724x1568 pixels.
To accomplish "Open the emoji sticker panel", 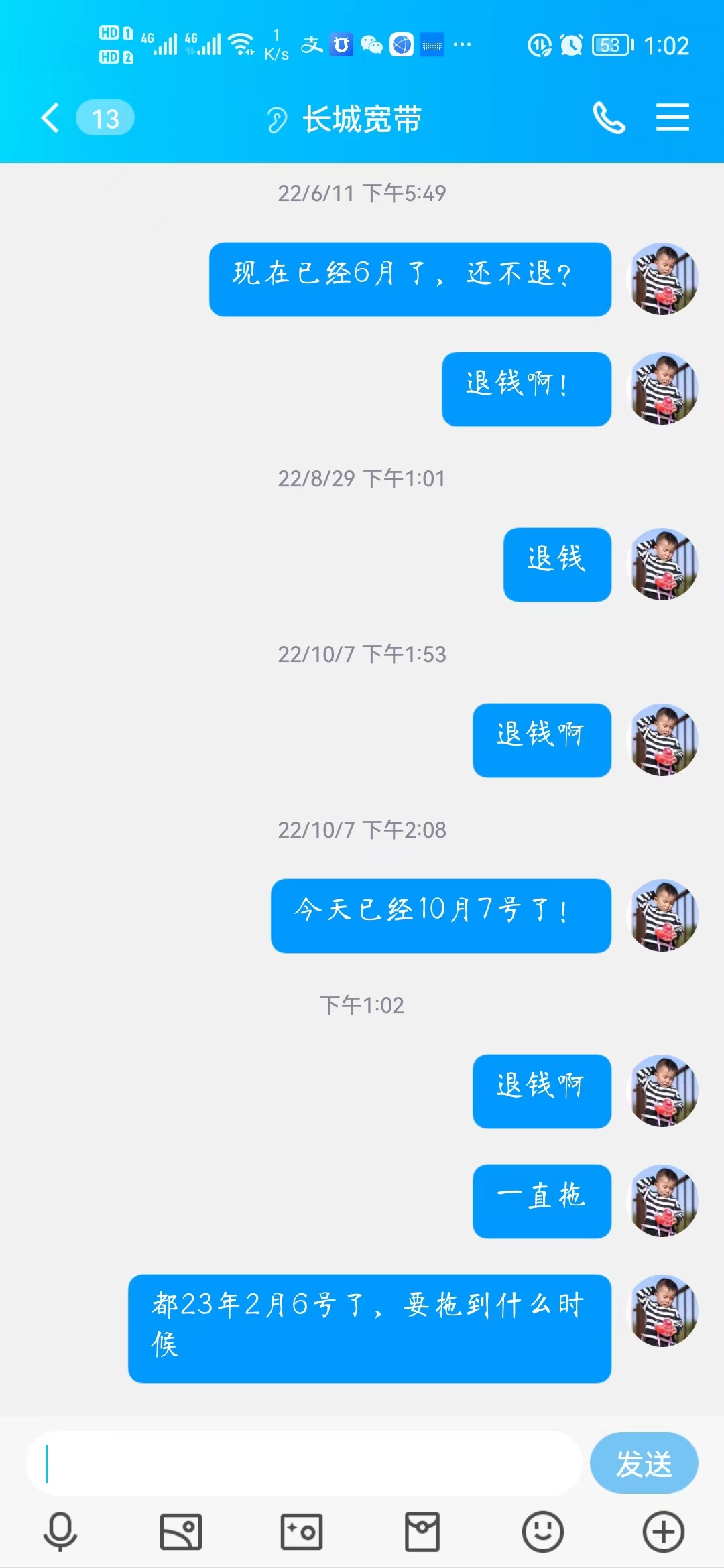I will (543, 1532).
